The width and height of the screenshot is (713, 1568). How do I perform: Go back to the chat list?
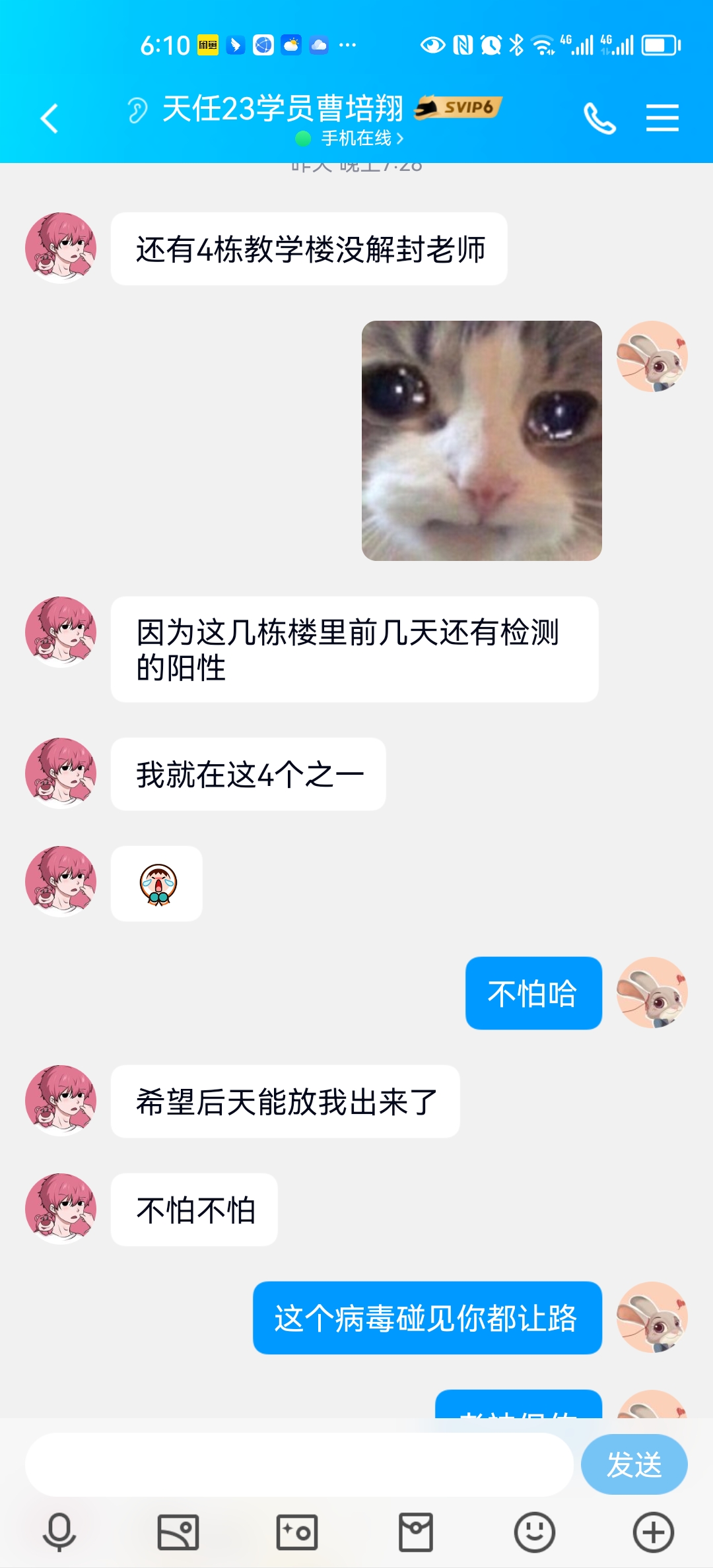[x=50, y=119]
